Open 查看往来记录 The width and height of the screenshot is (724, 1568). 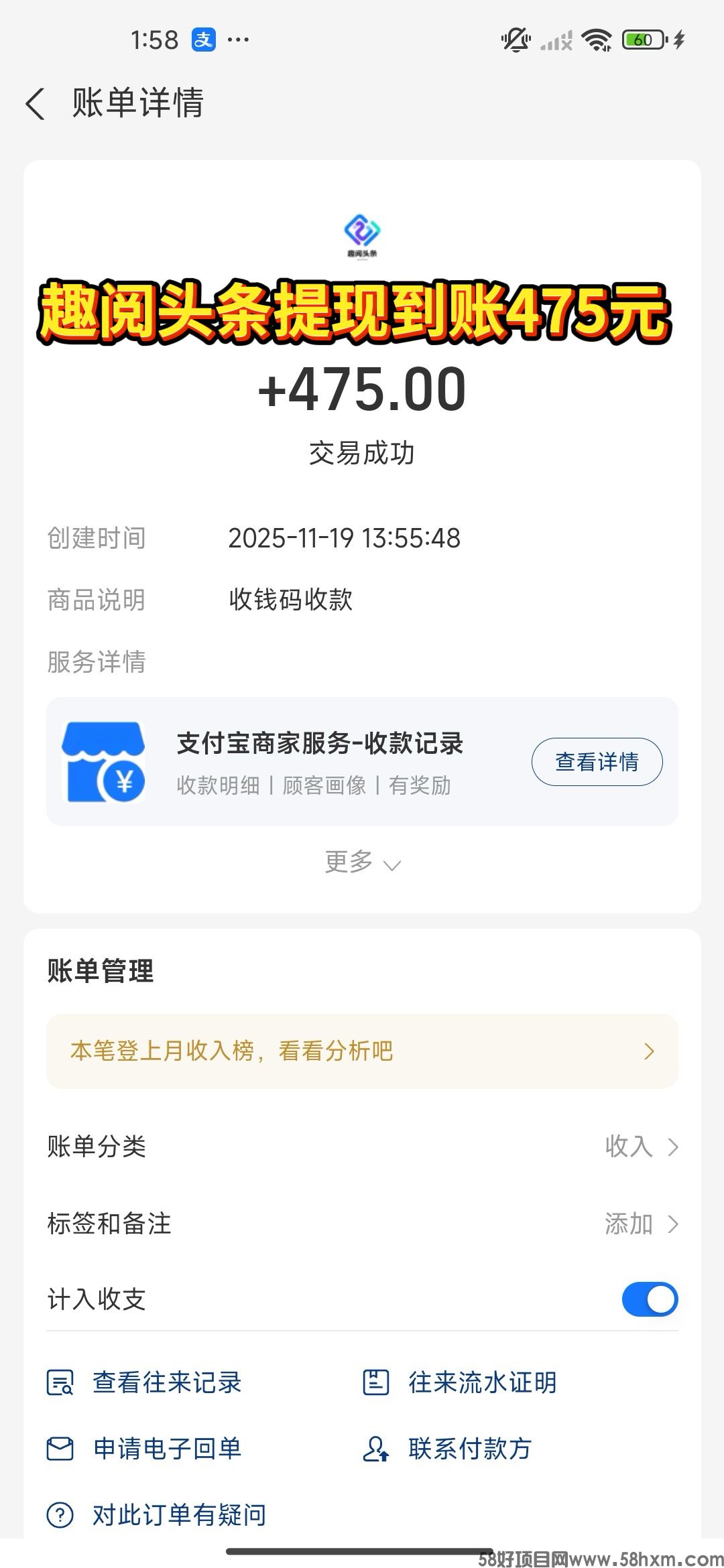click(145, 1382)
